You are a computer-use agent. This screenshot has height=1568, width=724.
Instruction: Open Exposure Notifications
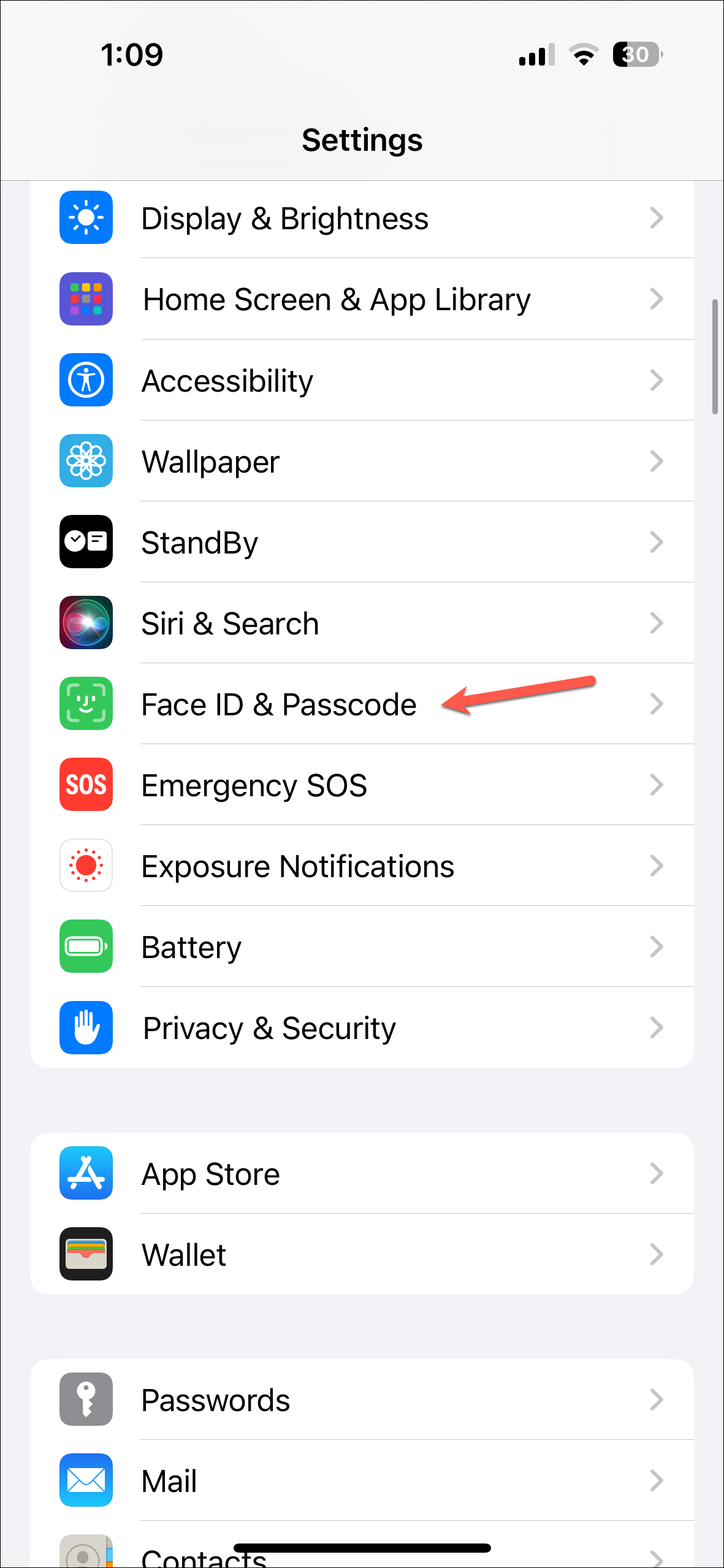[362, 866]
